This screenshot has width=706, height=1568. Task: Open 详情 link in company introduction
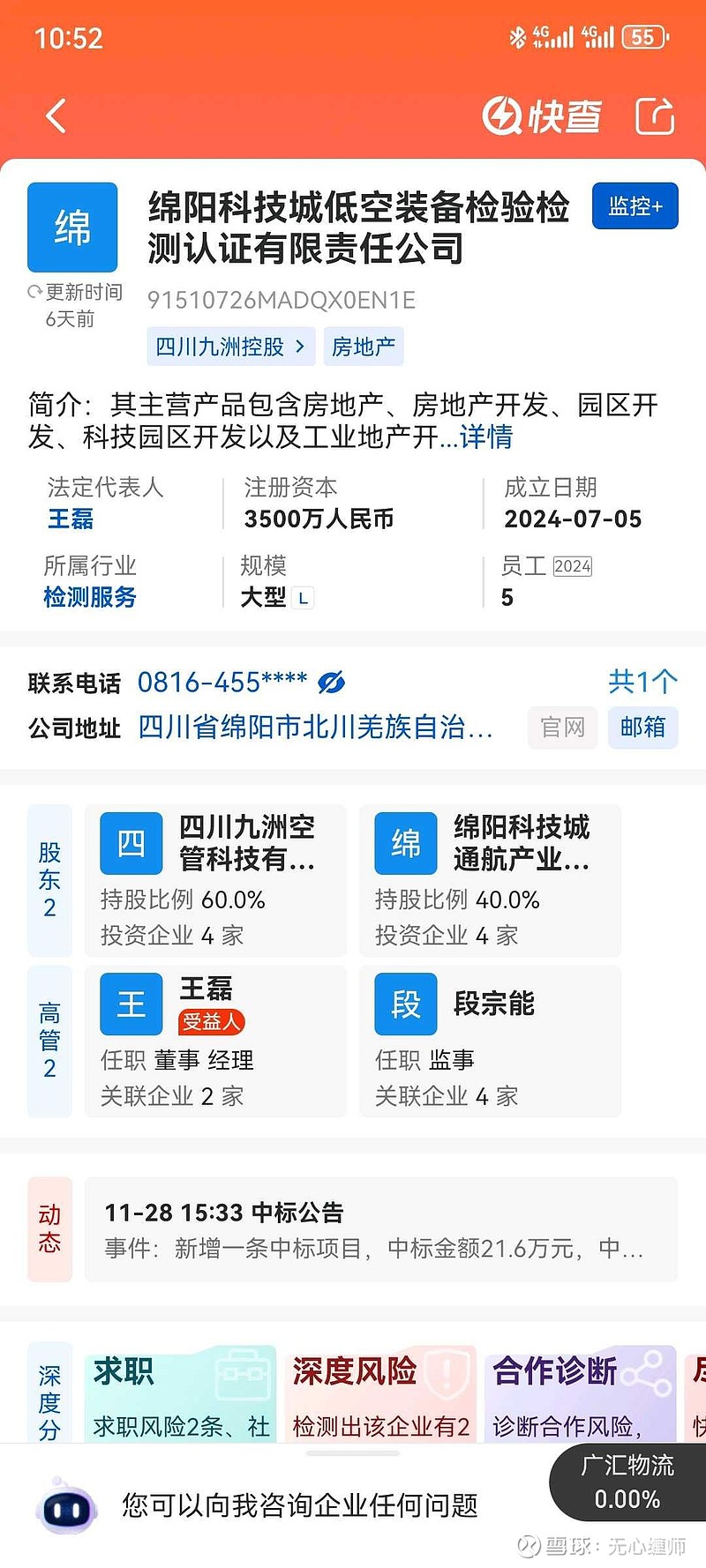pyautogui.click(x=484, y=438)
